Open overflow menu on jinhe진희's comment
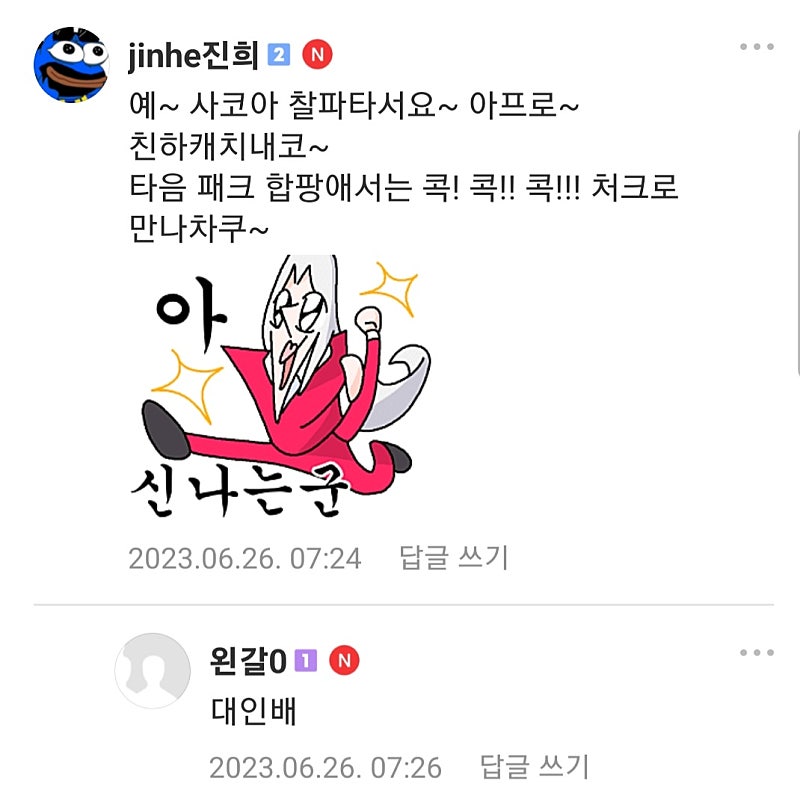800x799 pixels. pos(756,48)
